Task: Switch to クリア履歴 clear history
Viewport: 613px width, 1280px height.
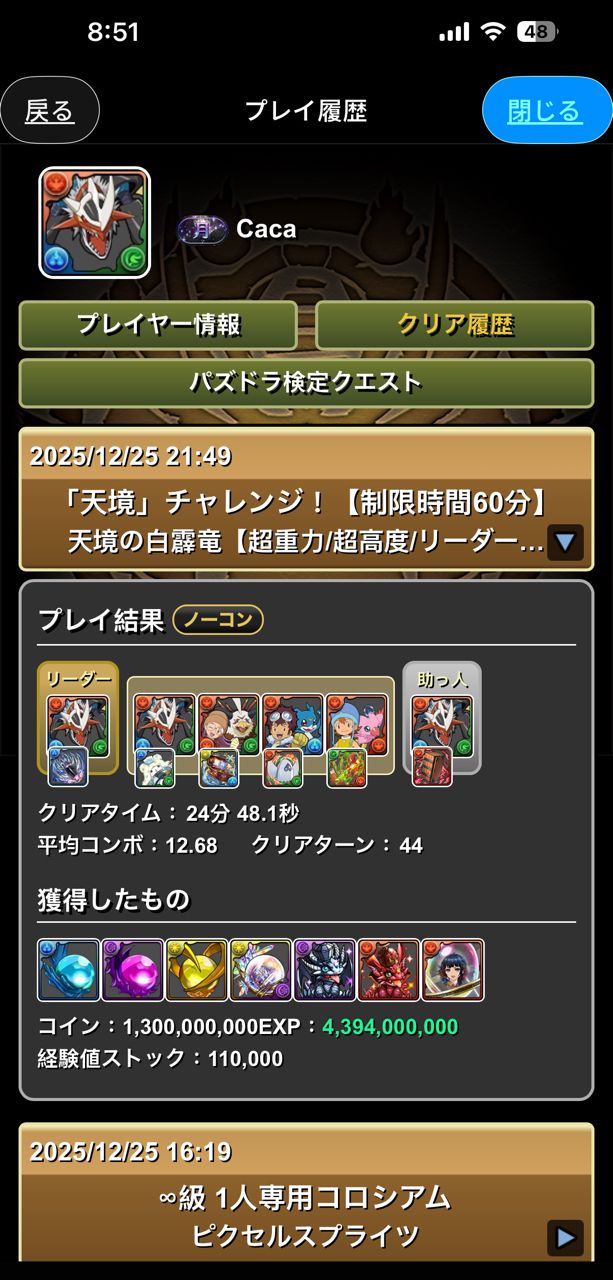Action: click(x=455, y=325)
